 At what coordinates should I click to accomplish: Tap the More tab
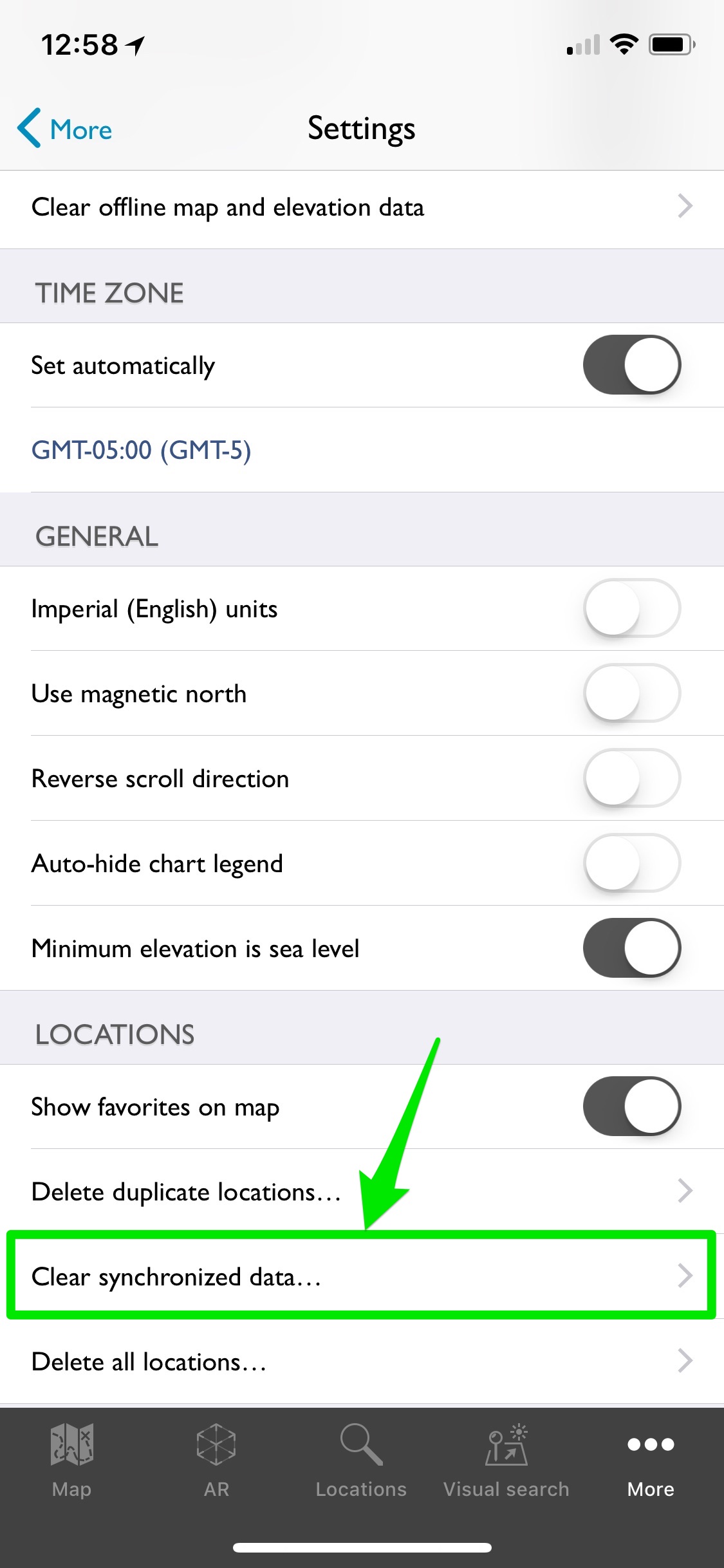(x=651, y=1461)
